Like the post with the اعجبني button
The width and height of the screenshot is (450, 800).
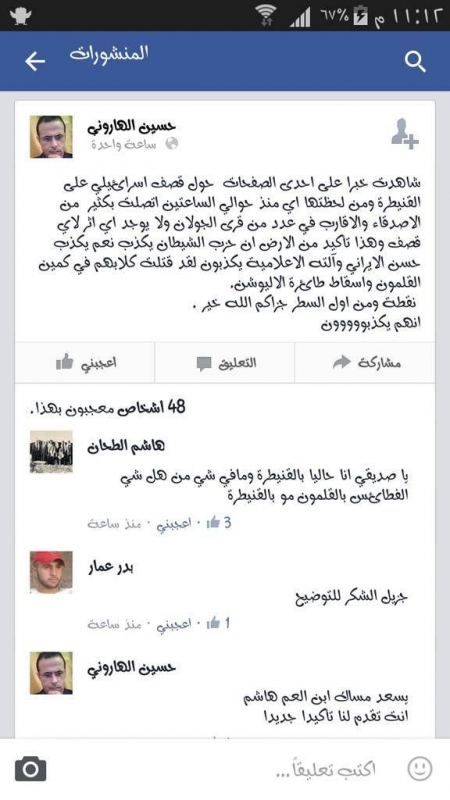coord(85,363)
